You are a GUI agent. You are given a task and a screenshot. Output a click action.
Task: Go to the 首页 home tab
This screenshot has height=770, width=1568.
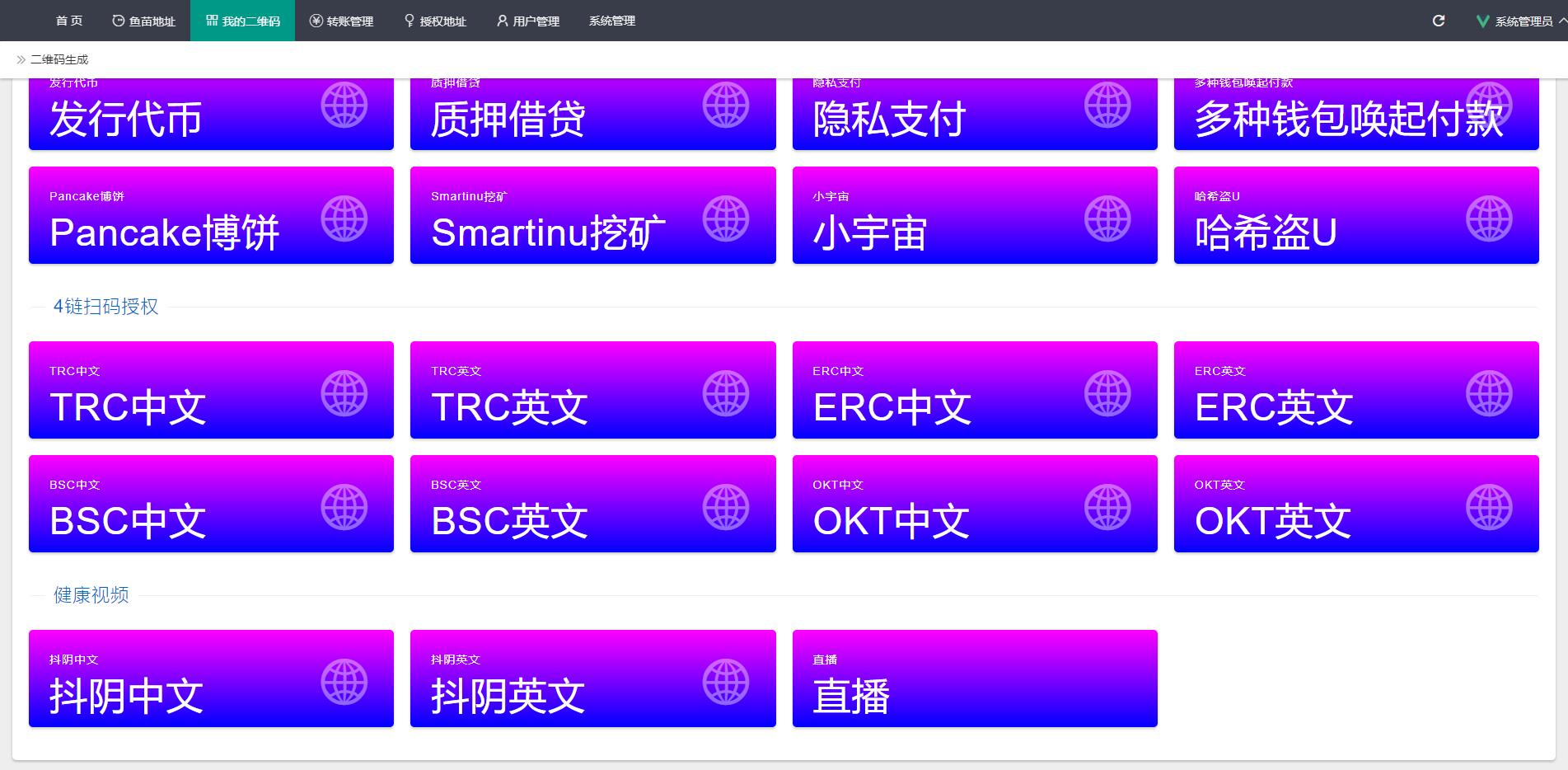pyautogui.click(x=69, y=21)
